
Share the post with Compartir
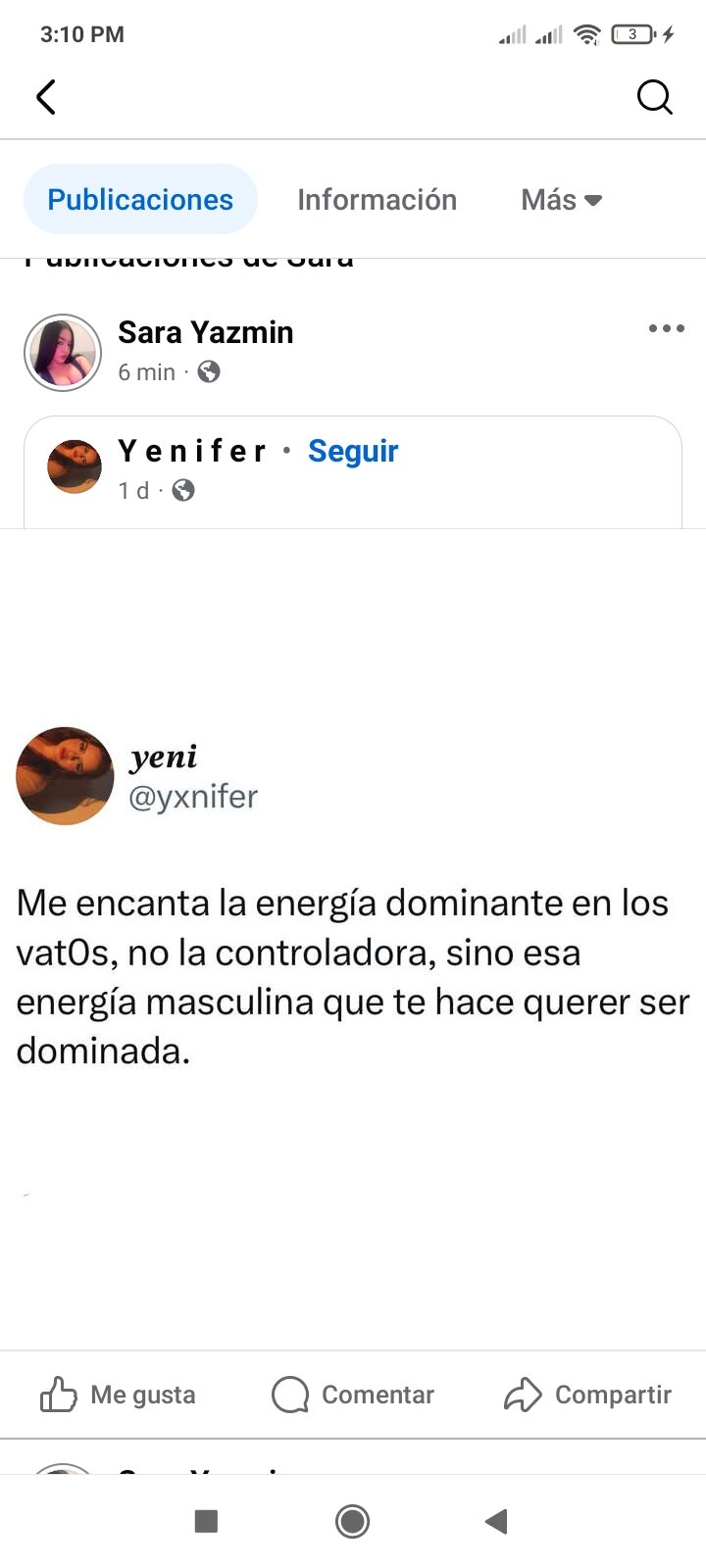(588, 1395)
